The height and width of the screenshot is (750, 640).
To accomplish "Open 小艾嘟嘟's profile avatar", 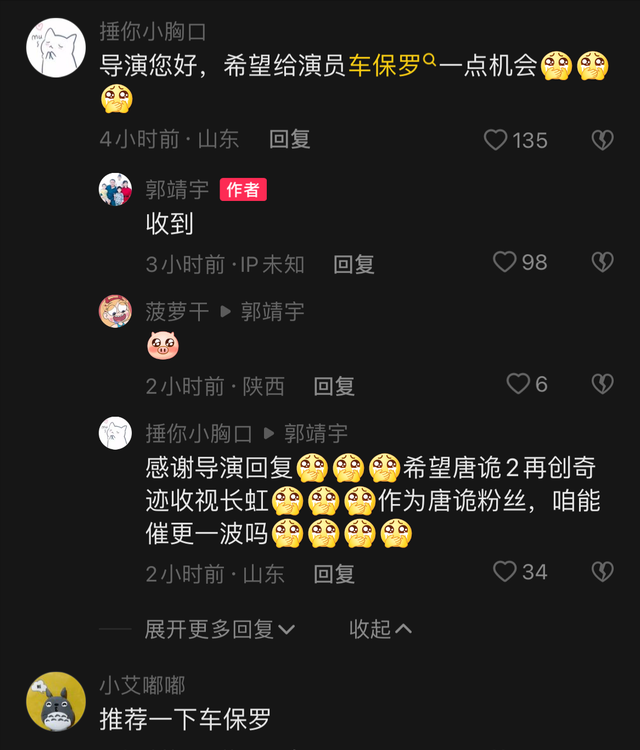I will [56, 701].
